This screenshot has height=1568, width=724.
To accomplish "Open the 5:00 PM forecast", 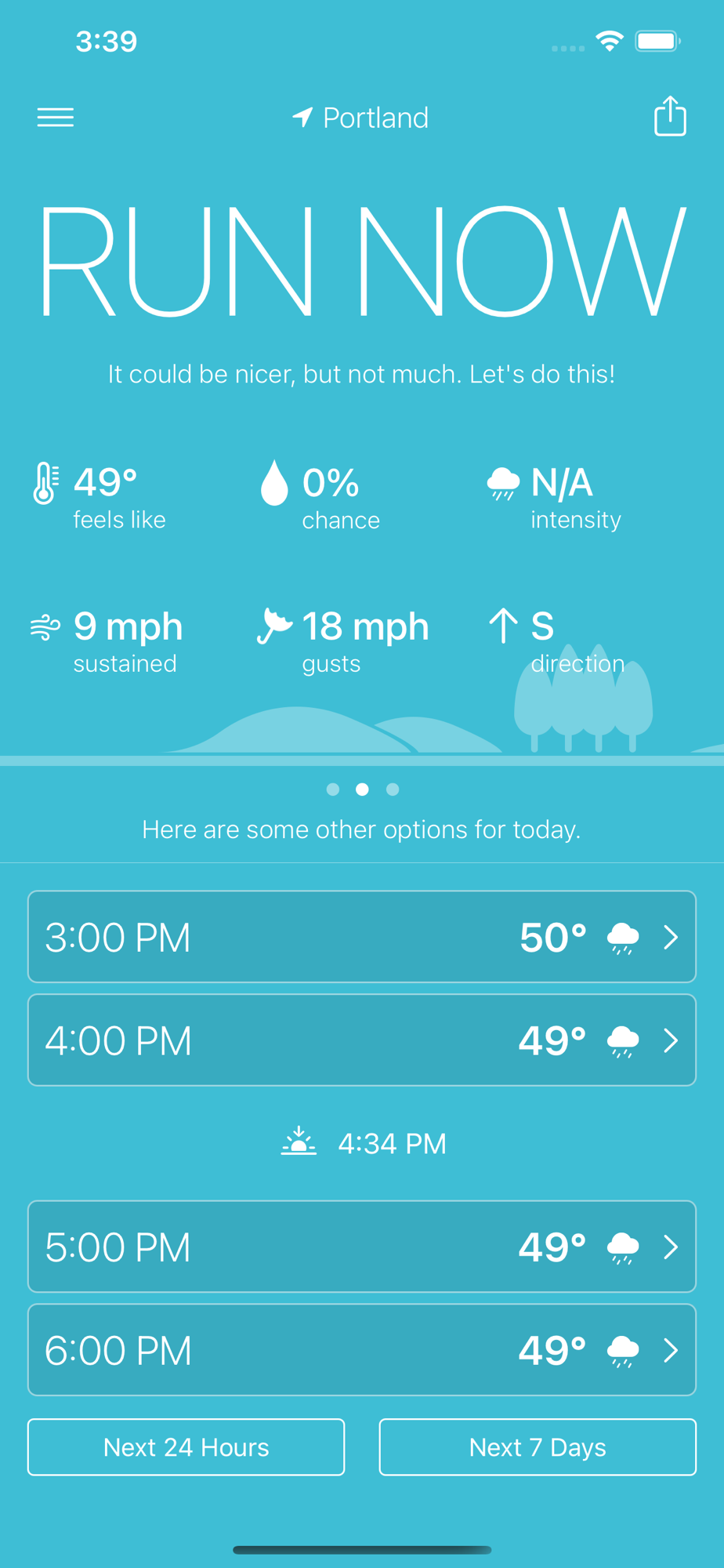I will click(x=362, y=1246).
